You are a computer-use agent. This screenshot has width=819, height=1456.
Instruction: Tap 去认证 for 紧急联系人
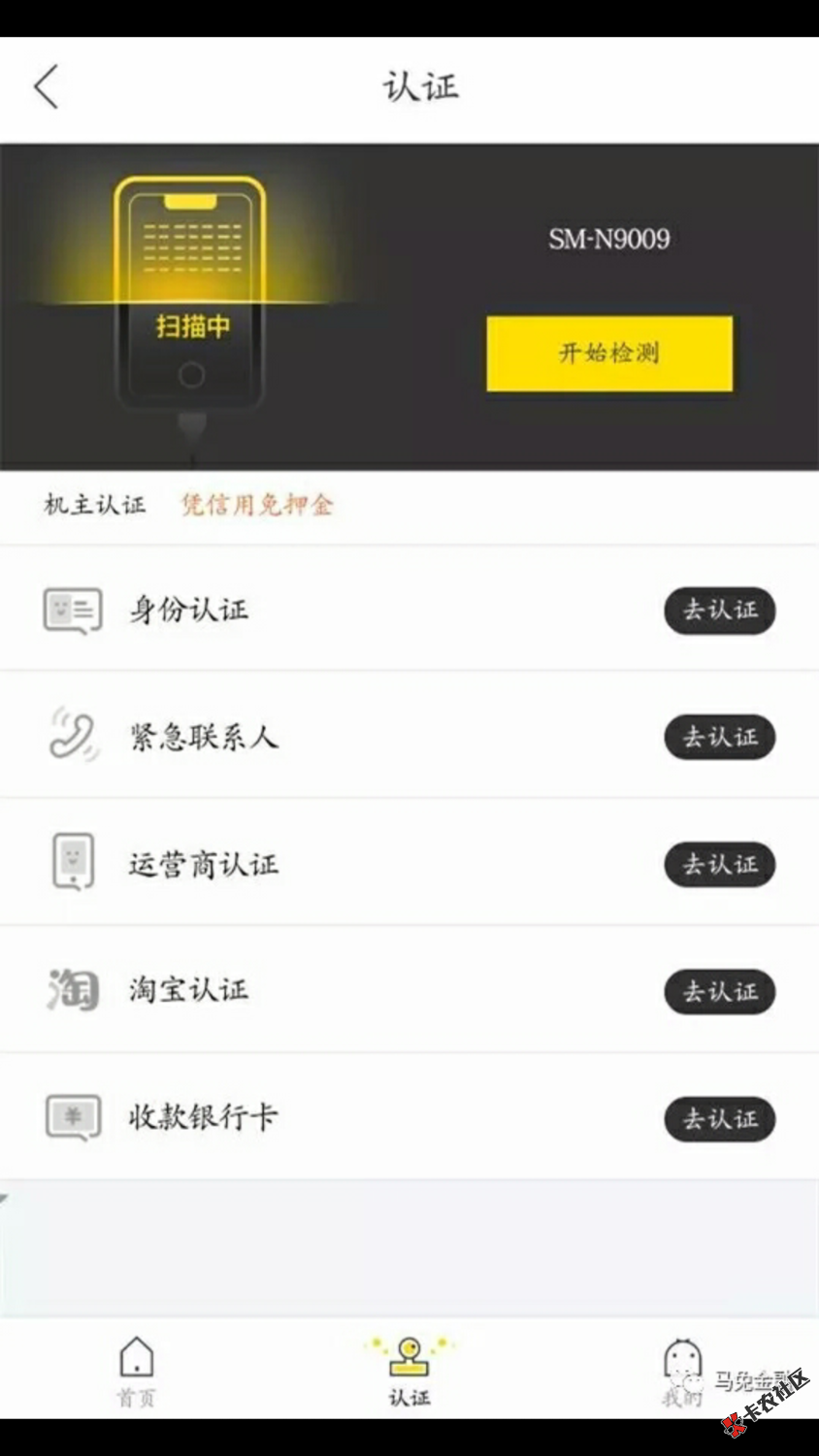pos(719,738)
